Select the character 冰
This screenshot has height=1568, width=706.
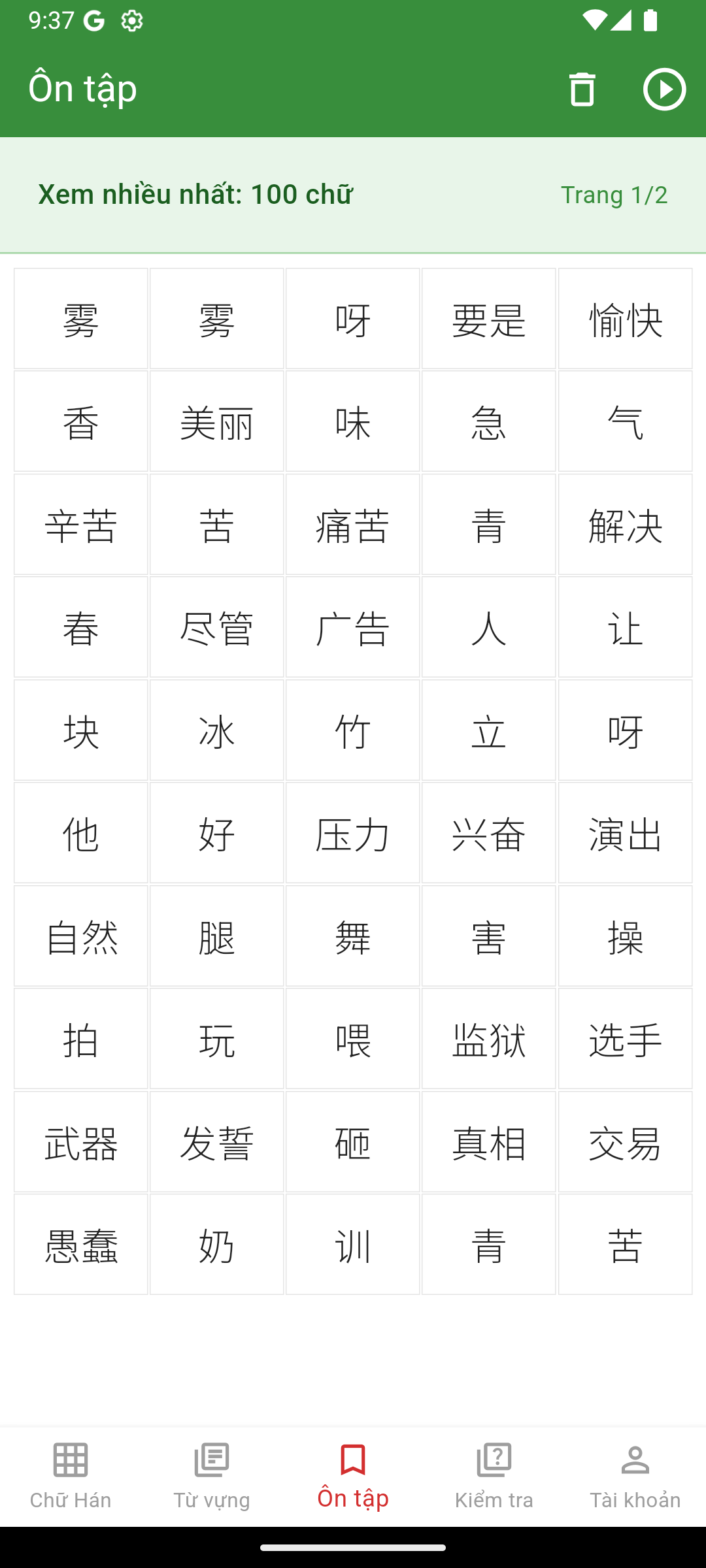click(216, 730)
